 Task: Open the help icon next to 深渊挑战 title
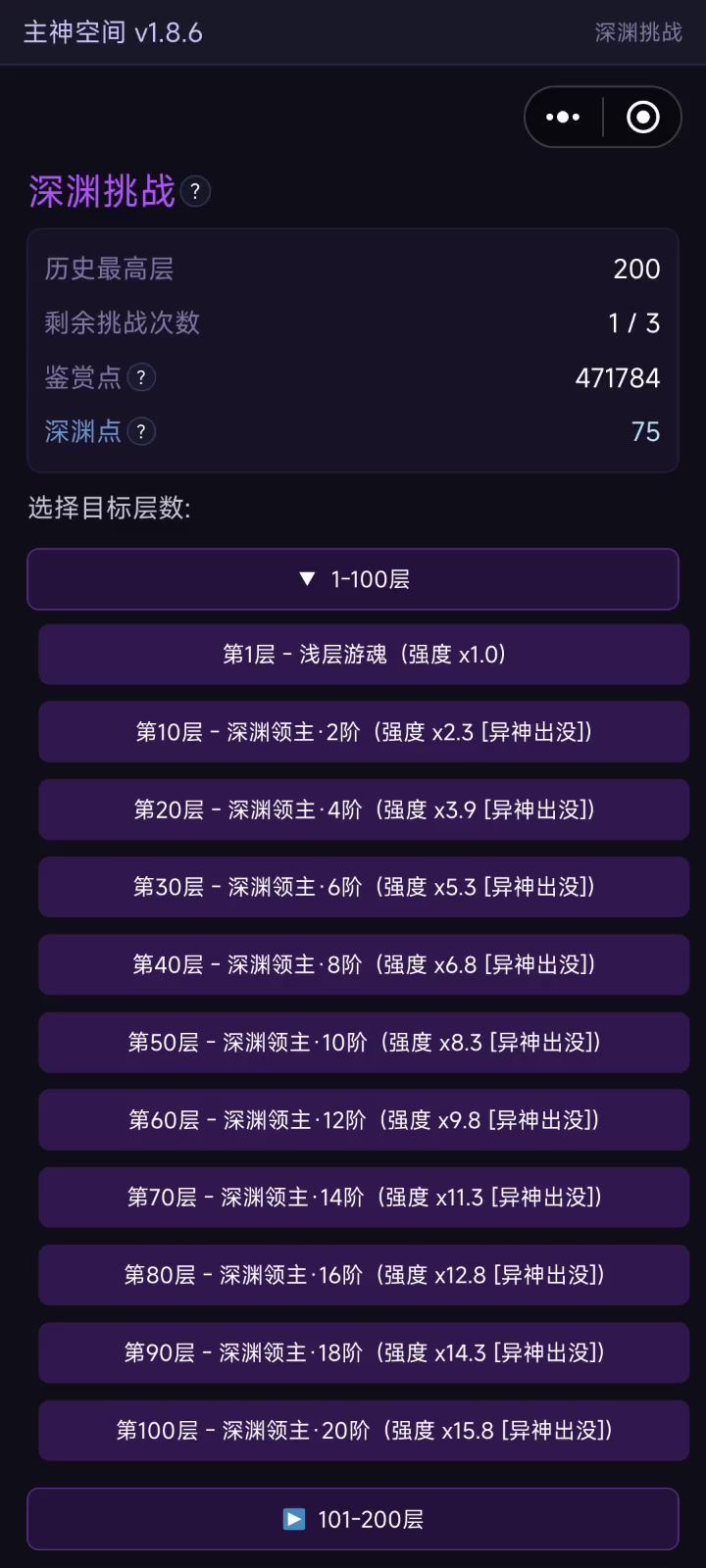point(195,191)
